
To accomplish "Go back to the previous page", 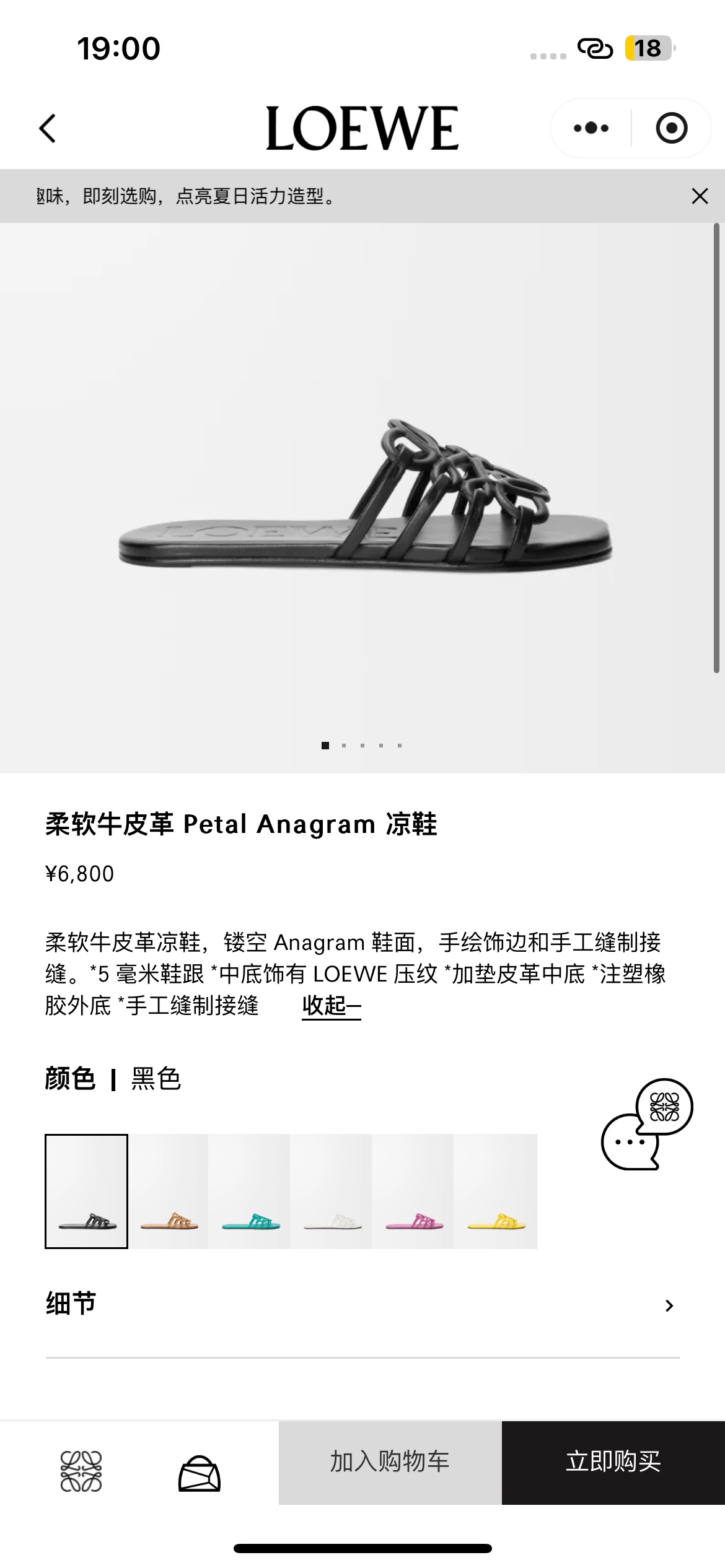I will [48, 128].
